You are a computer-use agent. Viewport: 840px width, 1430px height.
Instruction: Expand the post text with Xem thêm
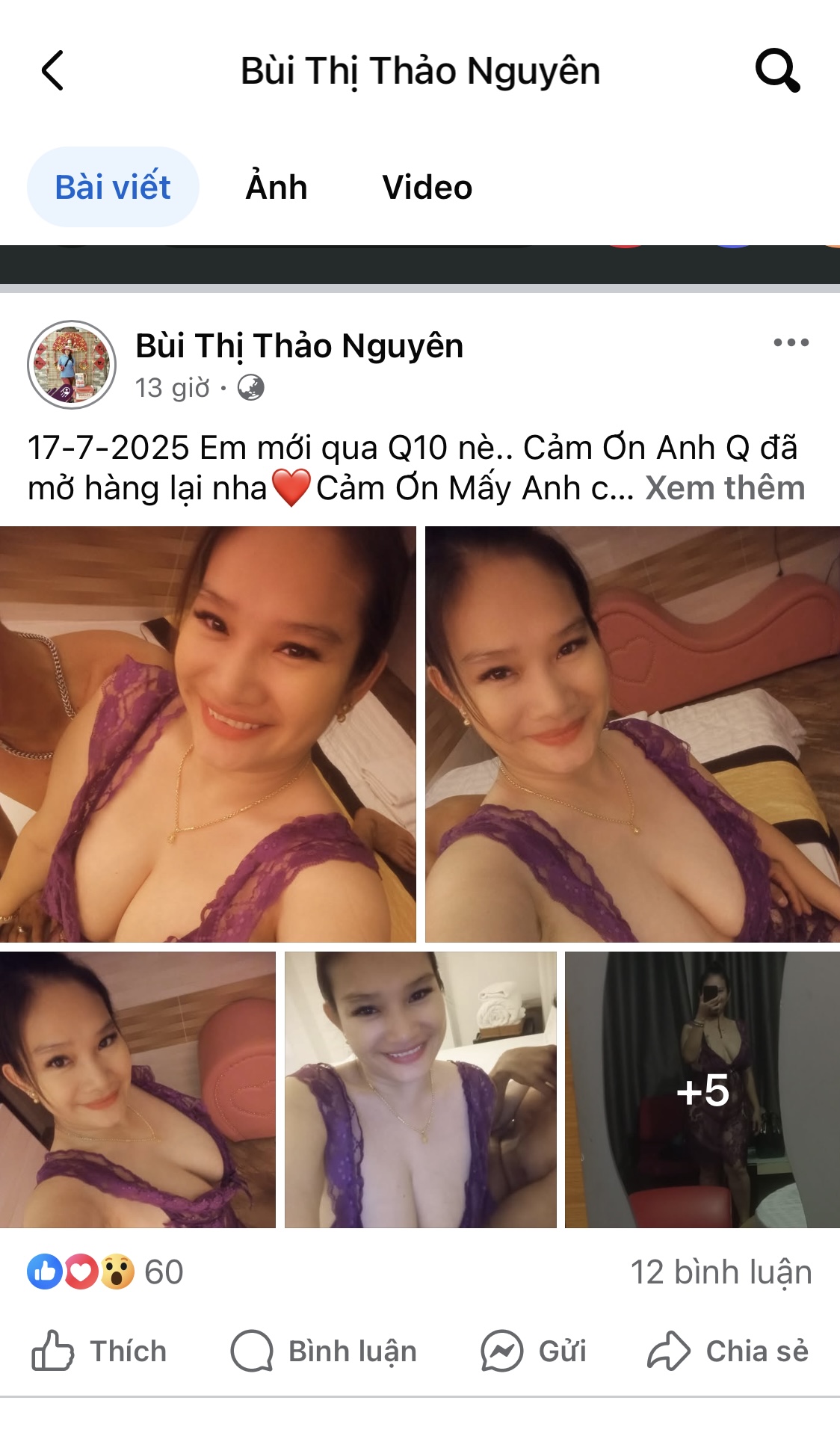pos(725,488)
